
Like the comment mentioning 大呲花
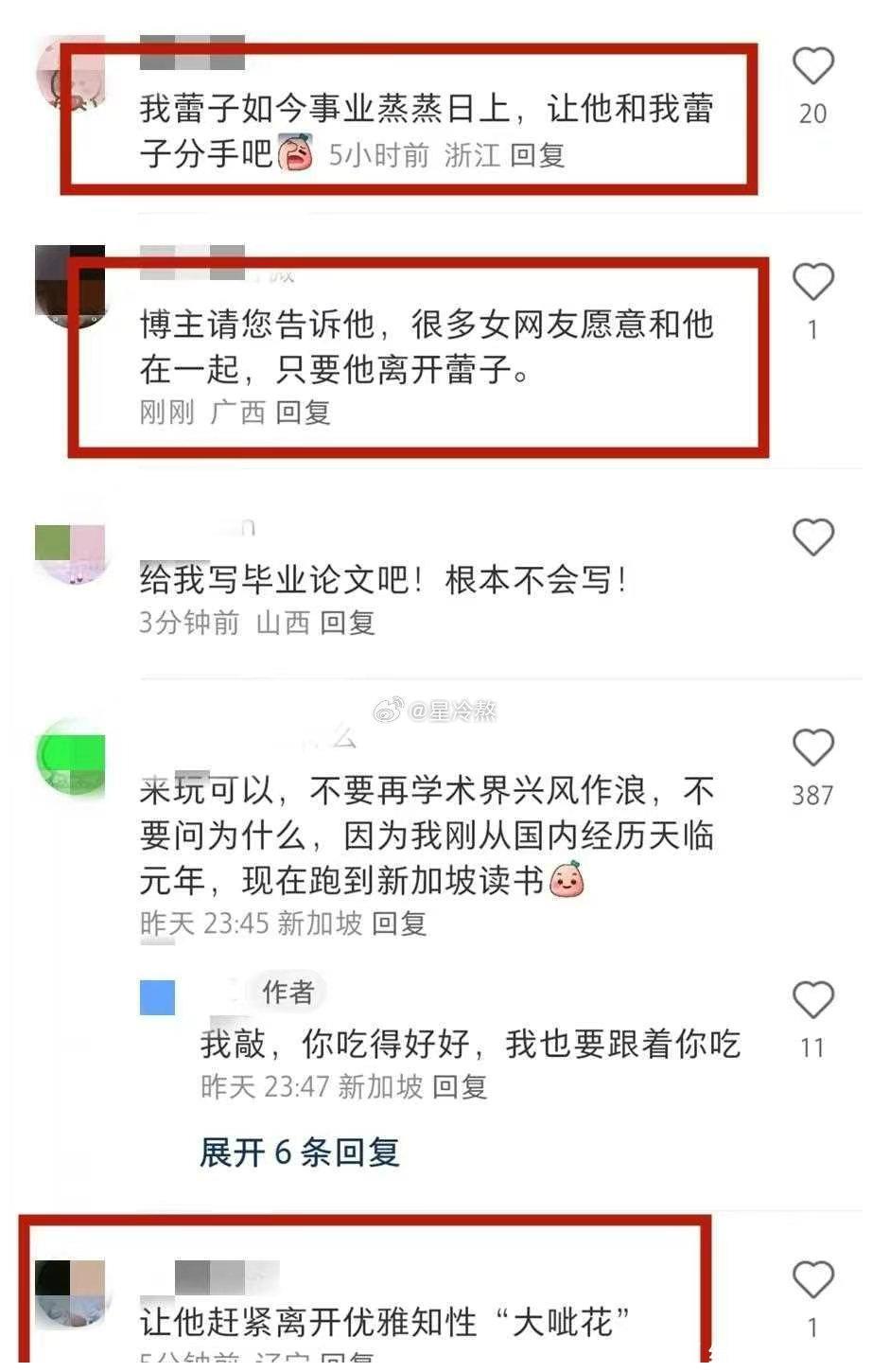click(812, 1280)
